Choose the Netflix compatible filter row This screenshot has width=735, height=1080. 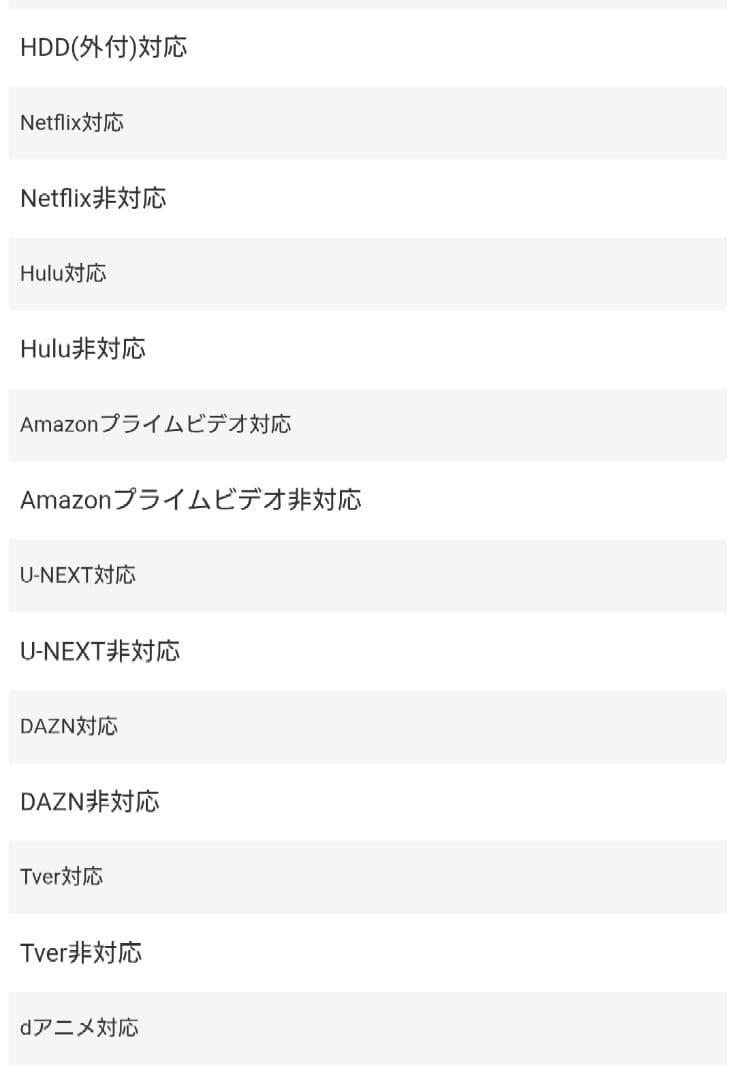[x=70, y=123]
